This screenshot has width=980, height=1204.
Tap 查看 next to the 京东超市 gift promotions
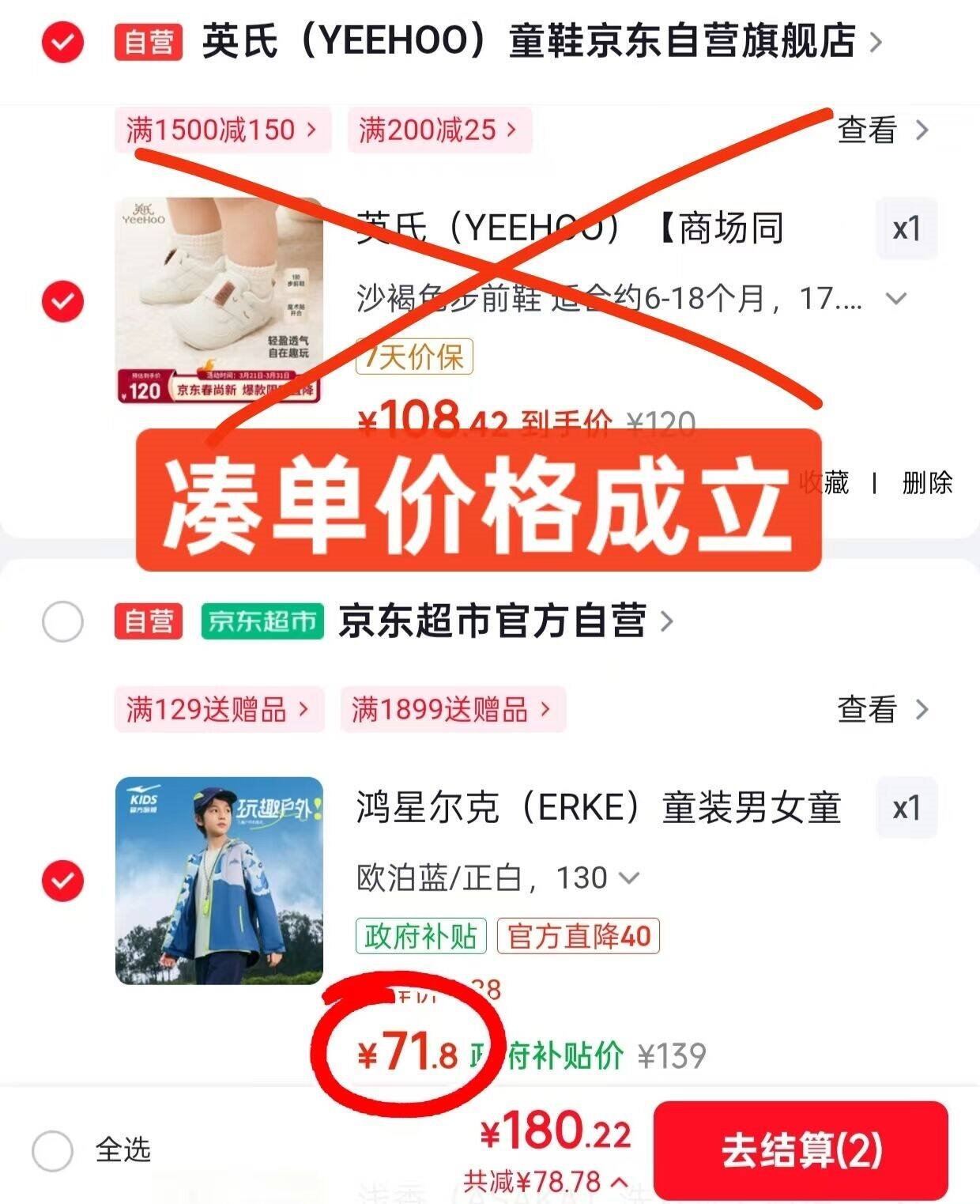coord(882,709)
